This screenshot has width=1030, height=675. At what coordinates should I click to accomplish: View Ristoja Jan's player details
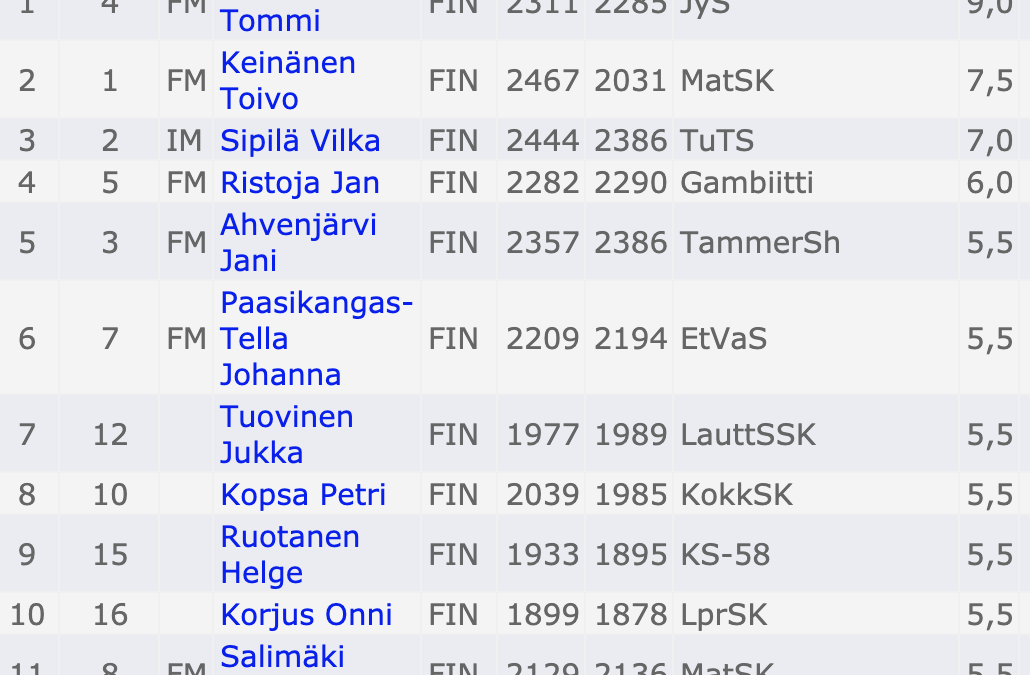click(x=299, y=183)
